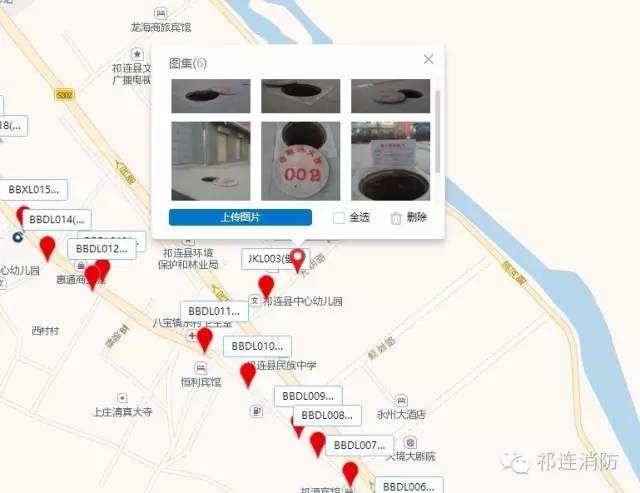This screenshot has height=493, width=640.
Task: Check the 全选 select-all checkbox
Action: 339,217
